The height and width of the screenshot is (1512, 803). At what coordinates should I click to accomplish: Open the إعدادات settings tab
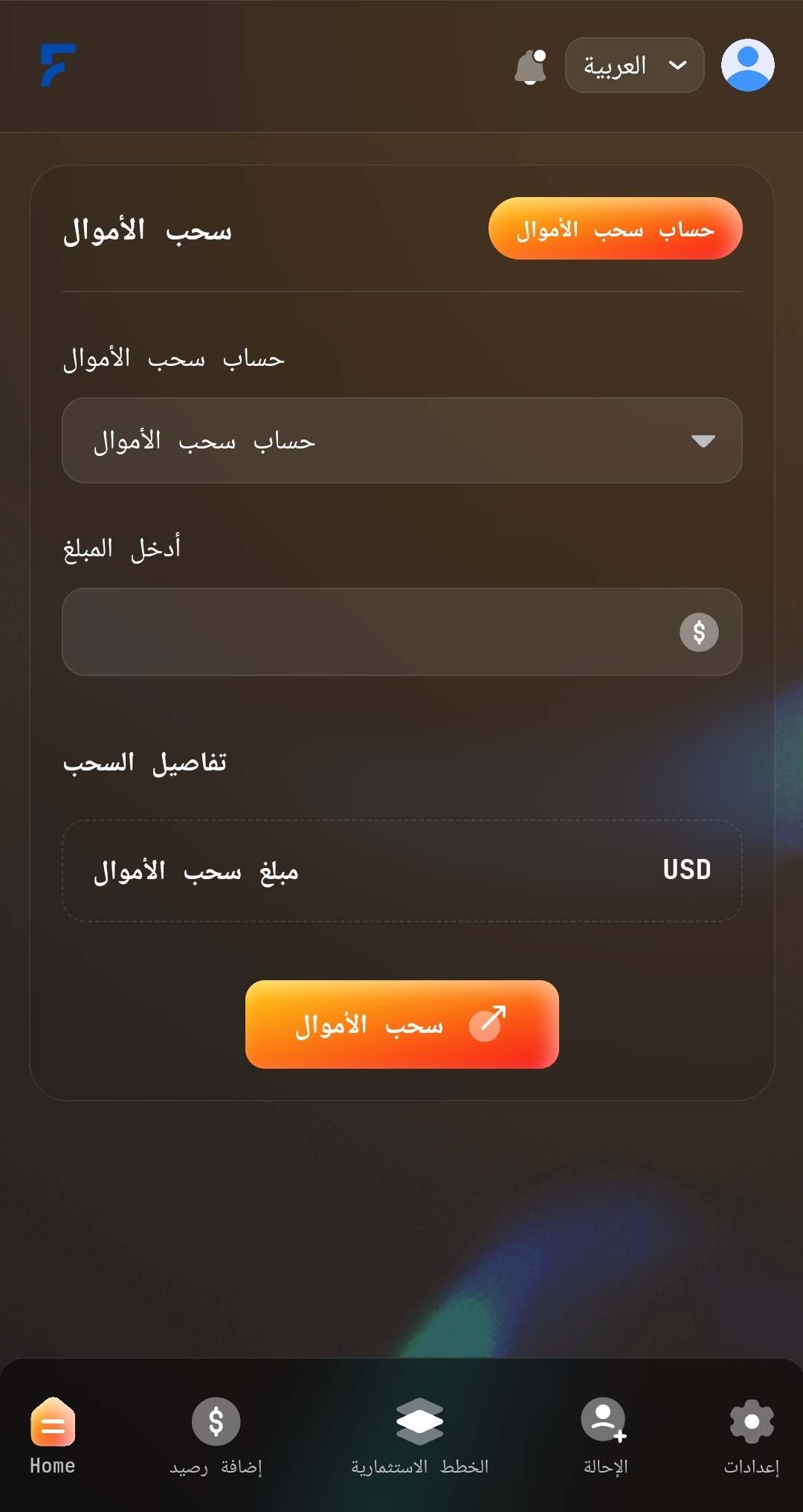tap(751, 1435)
